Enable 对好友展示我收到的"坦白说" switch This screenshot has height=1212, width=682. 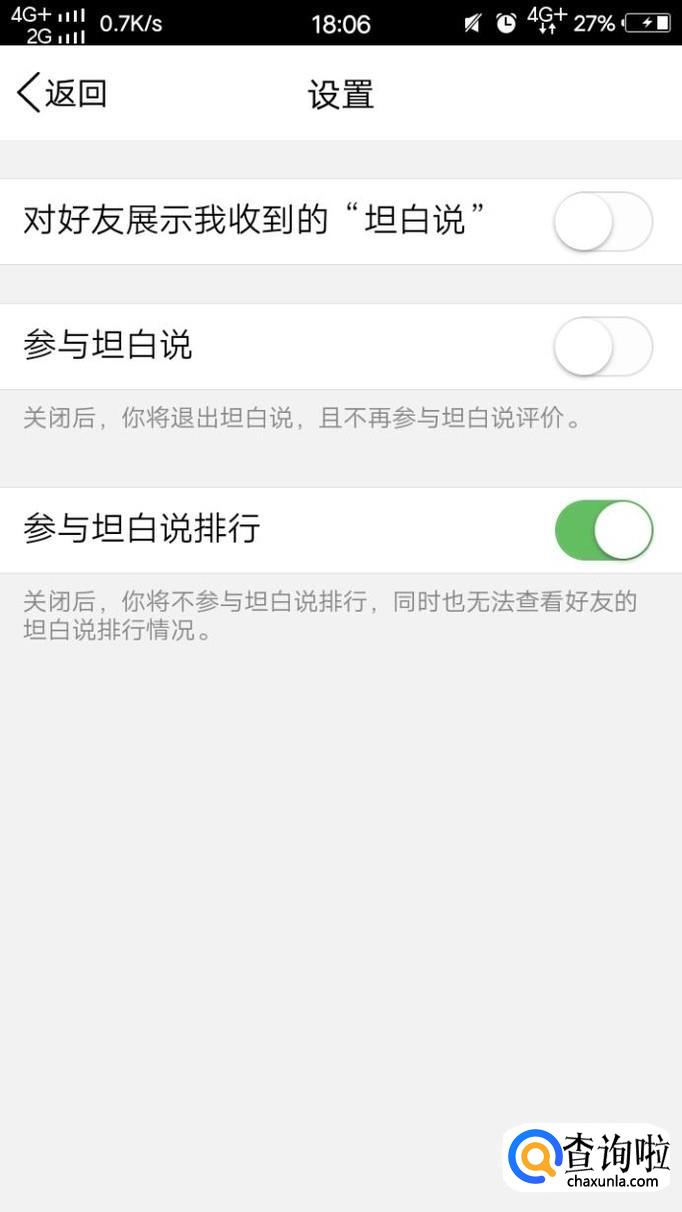click(x=603, y=222)
